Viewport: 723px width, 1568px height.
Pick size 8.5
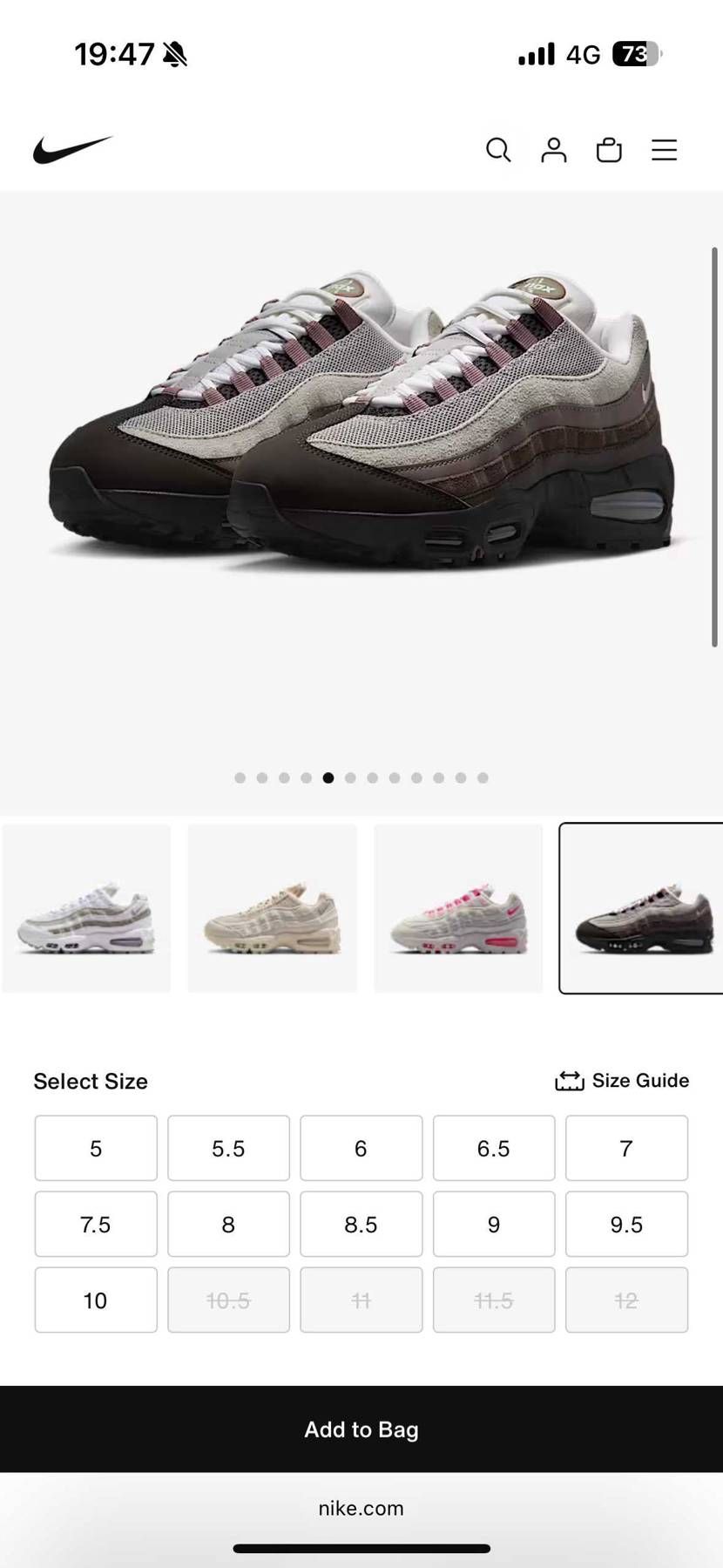click(x=361, y=1225)
